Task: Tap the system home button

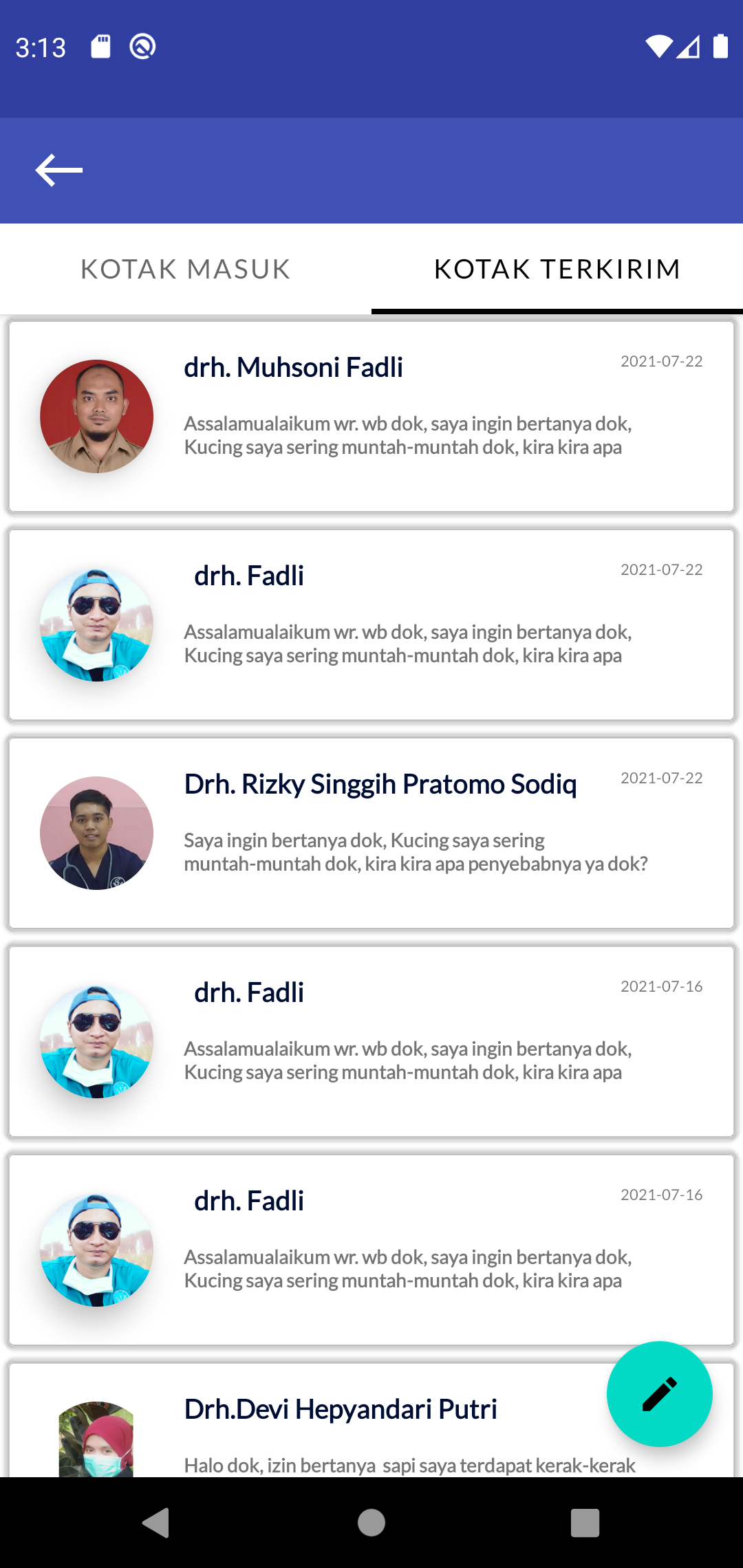Action: [371, 1523]
